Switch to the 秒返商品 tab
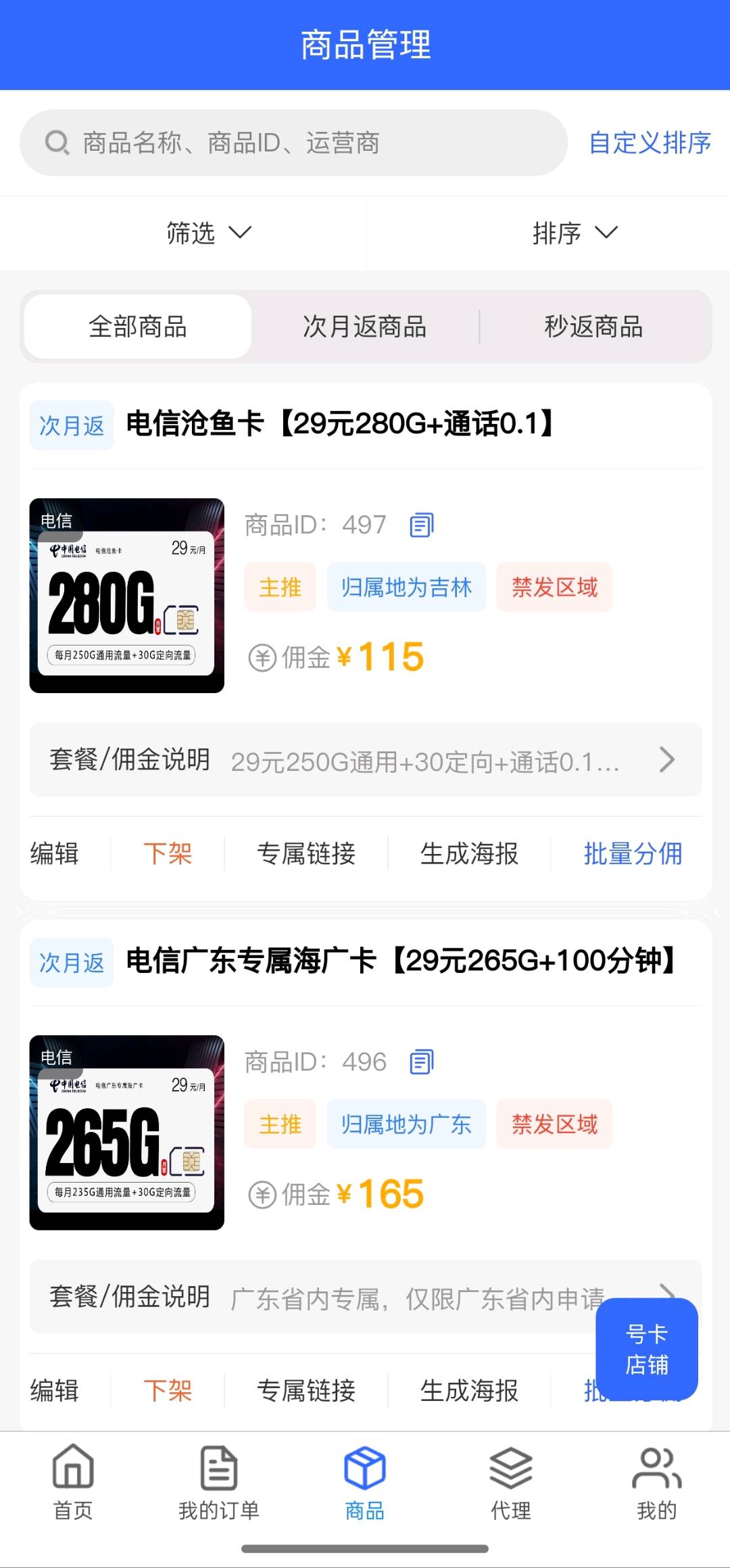The width and height of the screenshot is (730, 1568). point(593,327)
